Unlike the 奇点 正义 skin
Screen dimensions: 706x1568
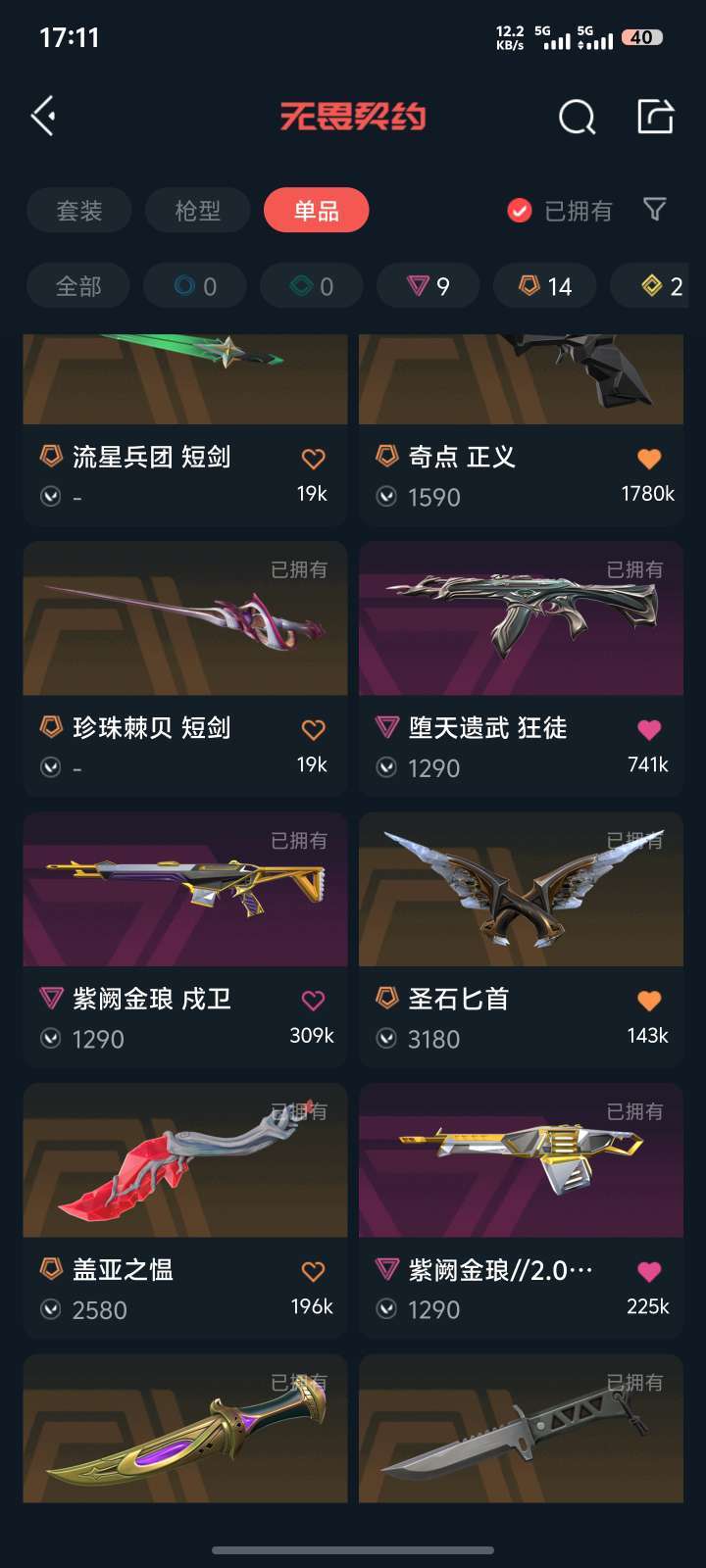pyautogui.click(x=648, y=459)
